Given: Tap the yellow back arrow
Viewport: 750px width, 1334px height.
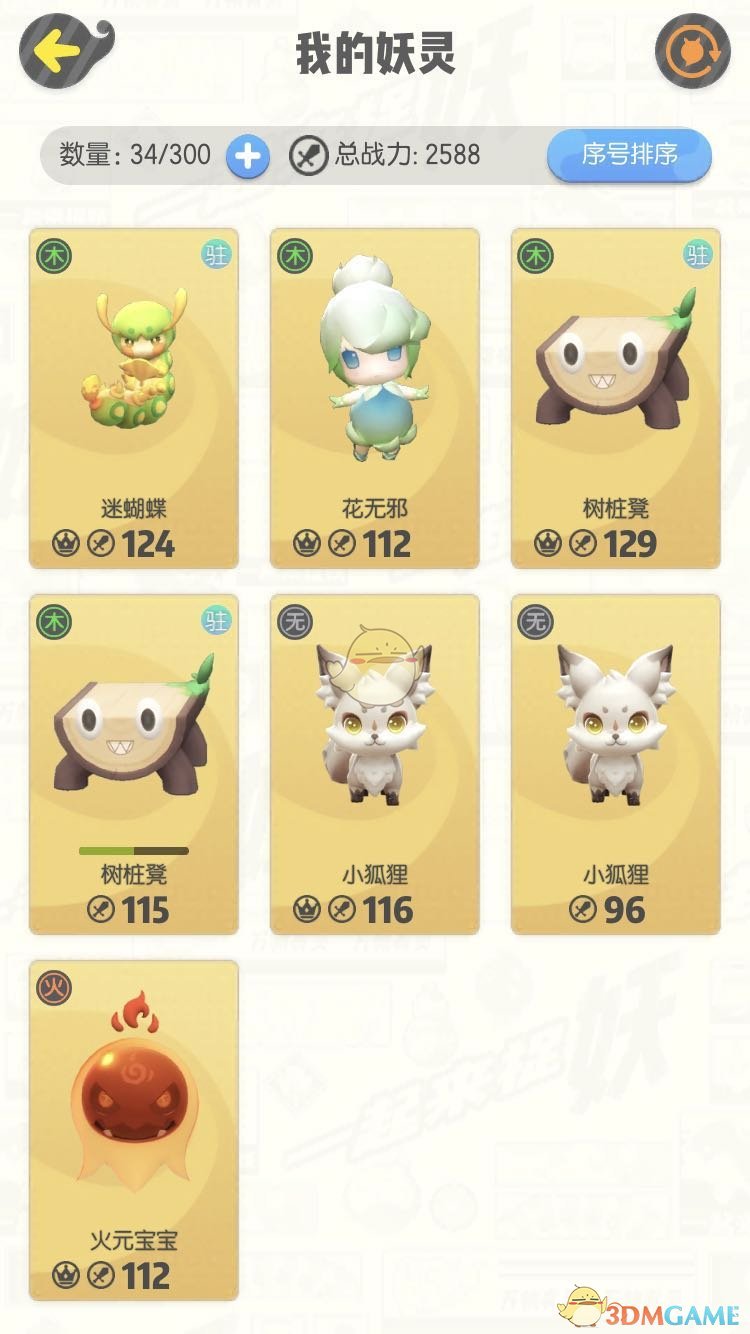Looking at the screenshot, I should pyautogui.click(x=60, y=50).
